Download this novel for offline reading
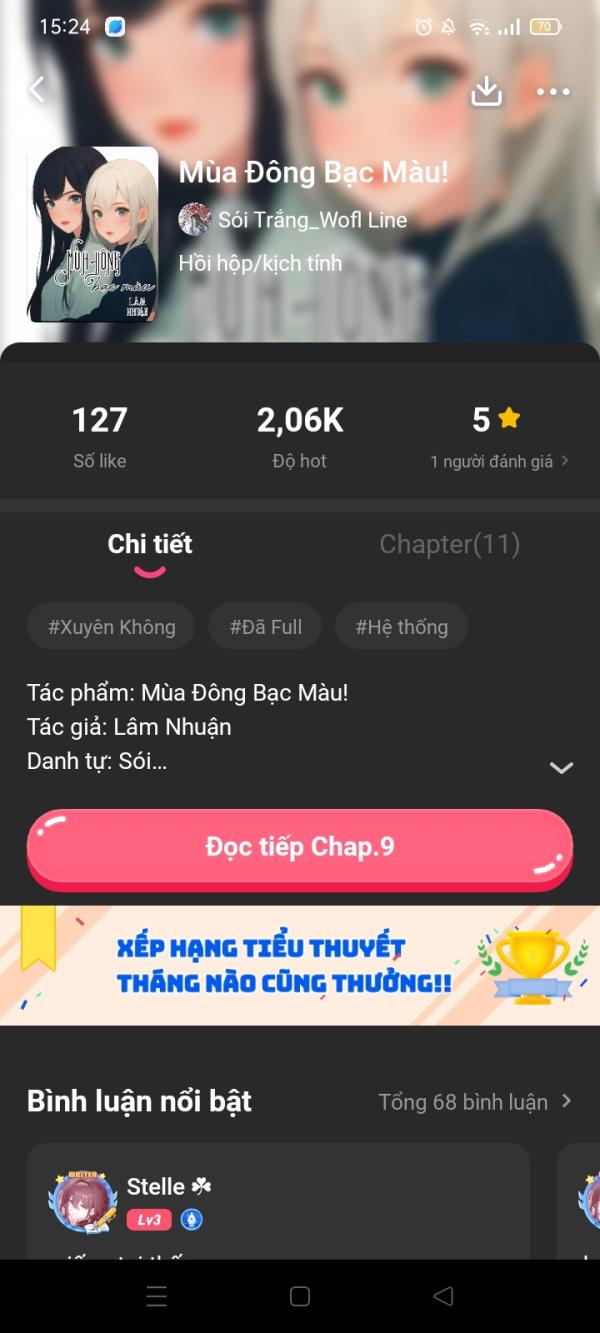The width and height of the screenshot is (600, 1333). 486,91
